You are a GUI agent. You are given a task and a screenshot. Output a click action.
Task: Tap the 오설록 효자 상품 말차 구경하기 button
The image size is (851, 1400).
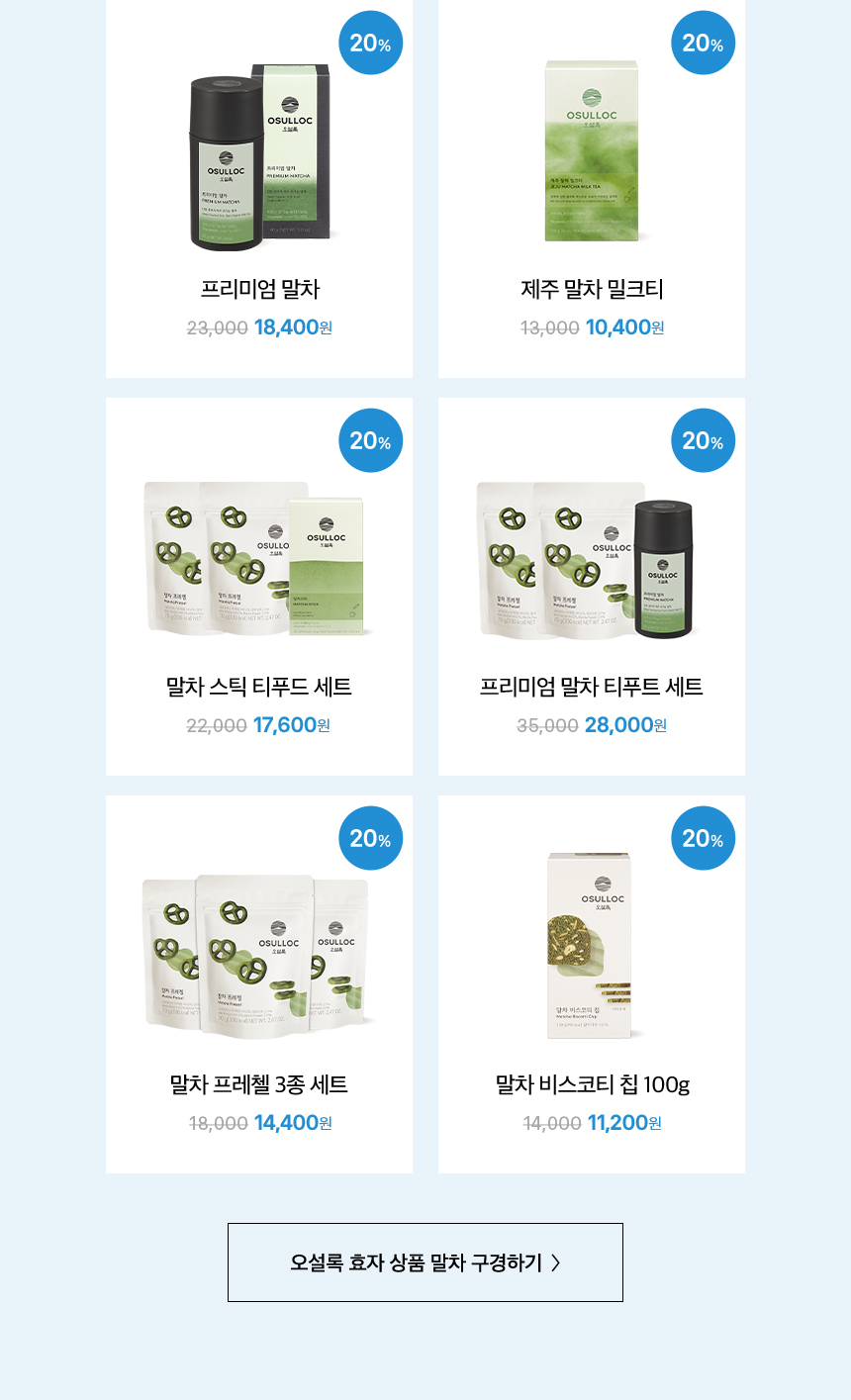point(425,1262)
